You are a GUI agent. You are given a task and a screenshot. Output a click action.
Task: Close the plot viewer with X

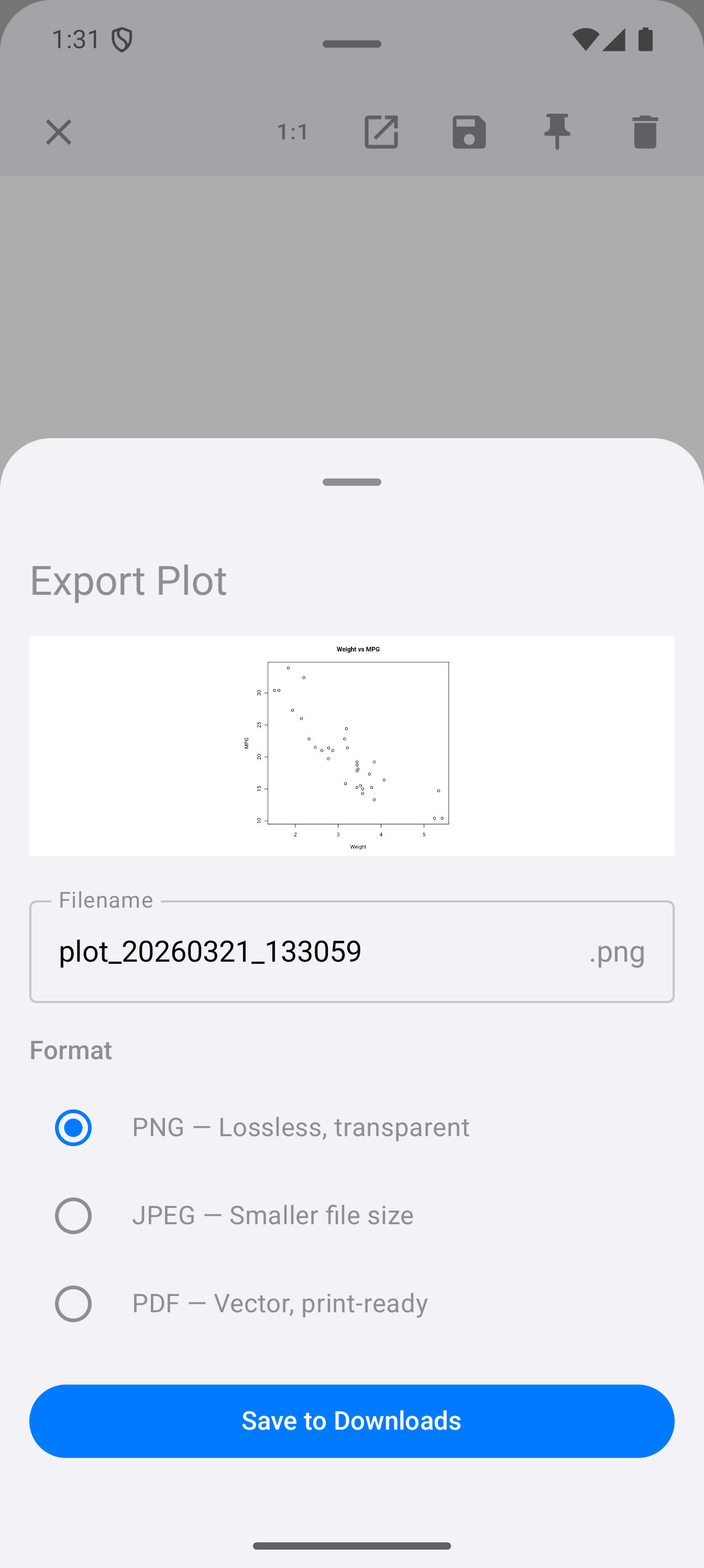[59, 132]
